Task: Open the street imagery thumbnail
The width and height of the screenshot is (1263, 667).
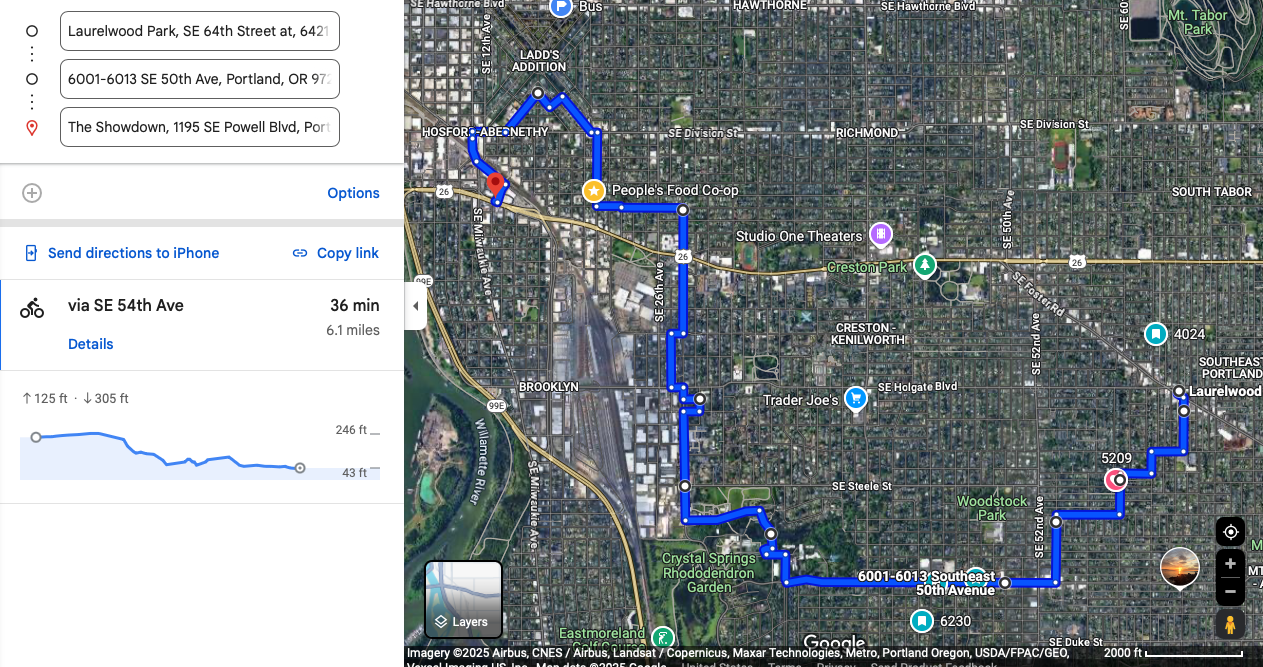Action: [x=1180, y=567]
